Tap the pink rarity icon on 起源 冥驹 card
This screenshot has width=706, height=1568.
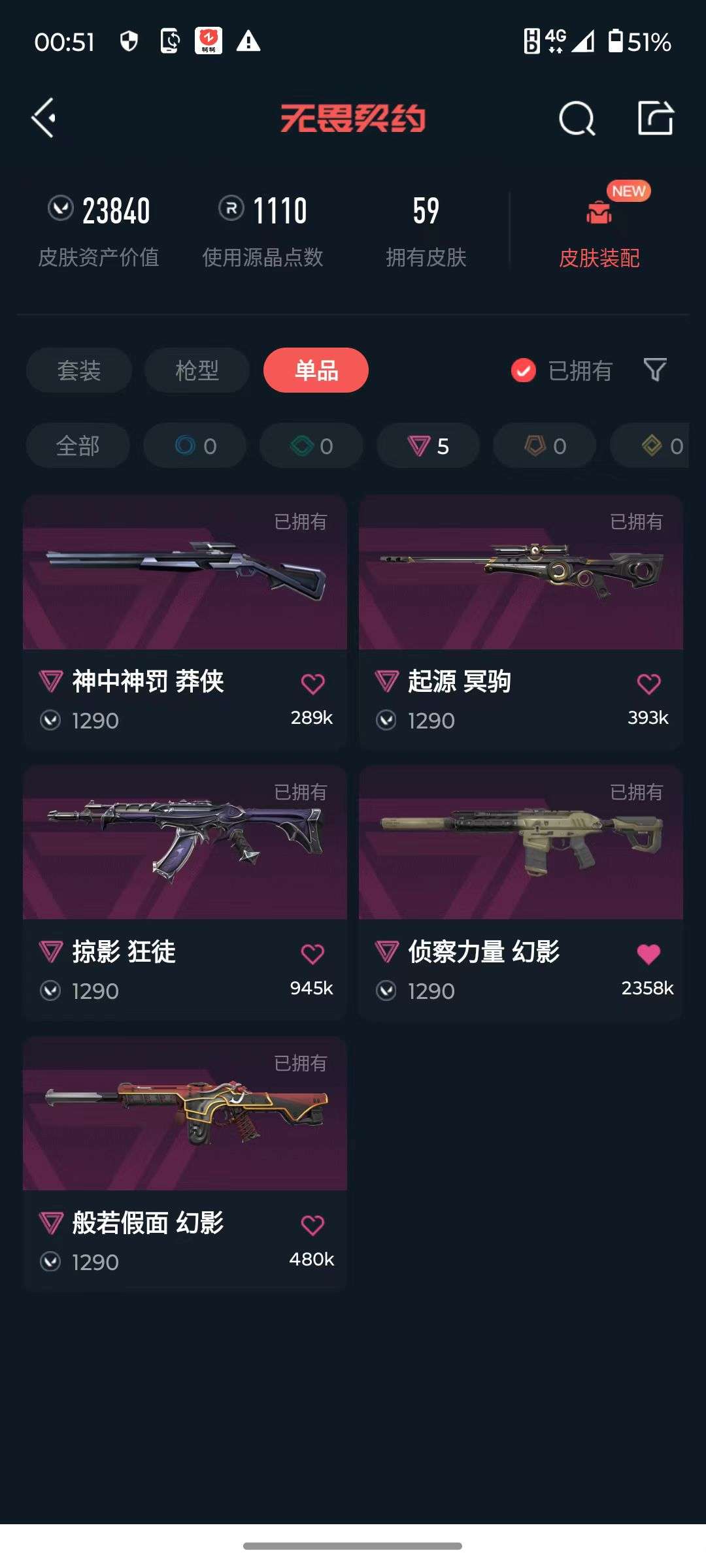(x=387, y=681)
